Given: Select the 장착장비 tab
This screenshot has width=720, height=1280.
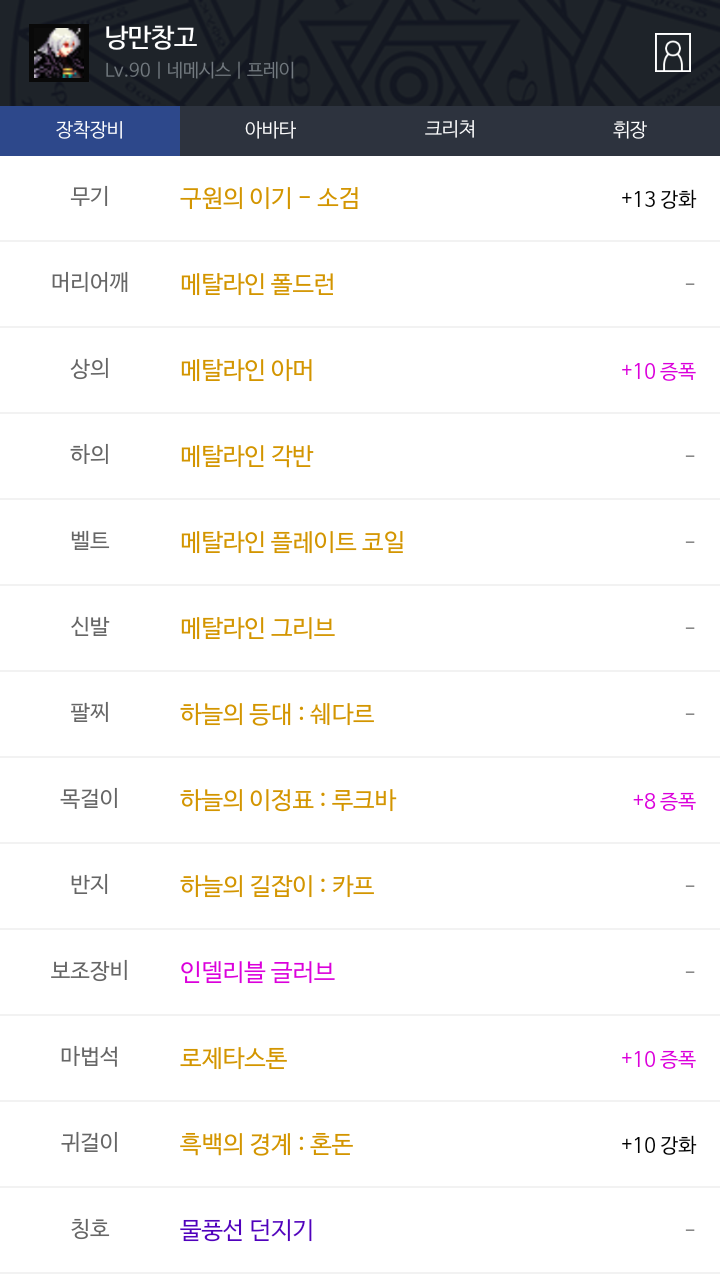Looking at the screenshot, I should tap(90, 130).
